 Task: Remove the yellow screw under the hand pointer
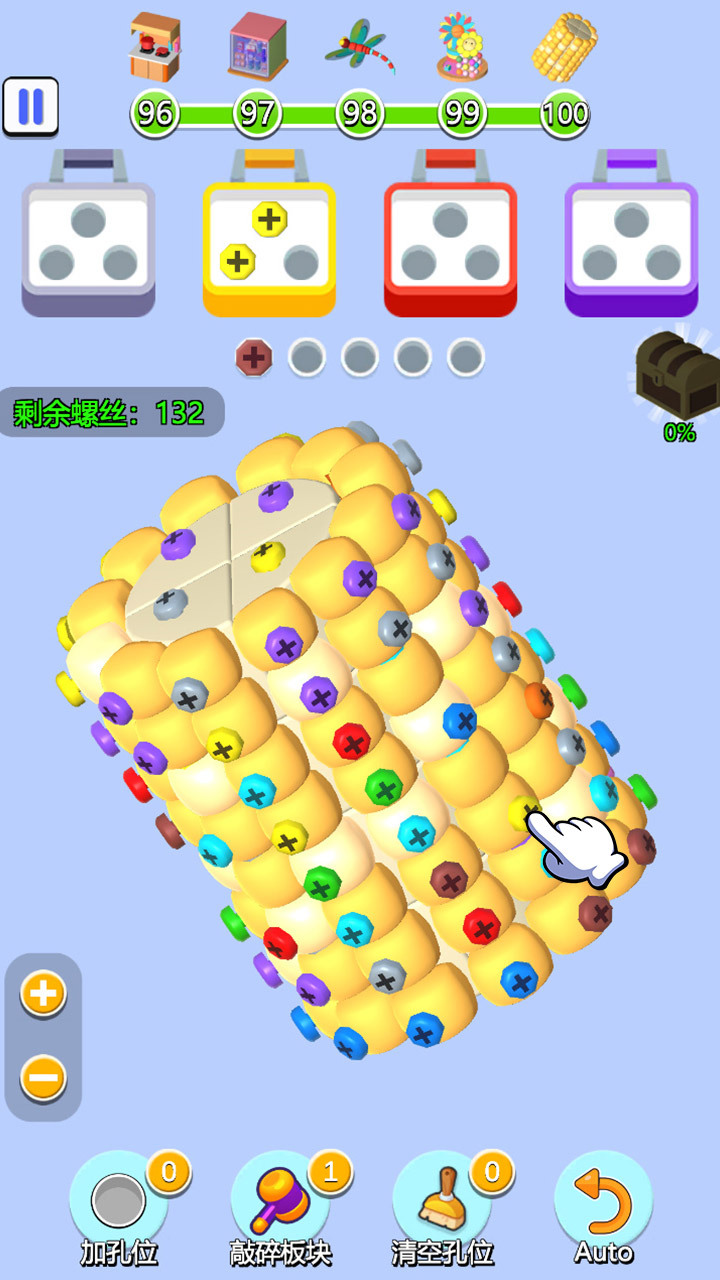tap(522, 810)
